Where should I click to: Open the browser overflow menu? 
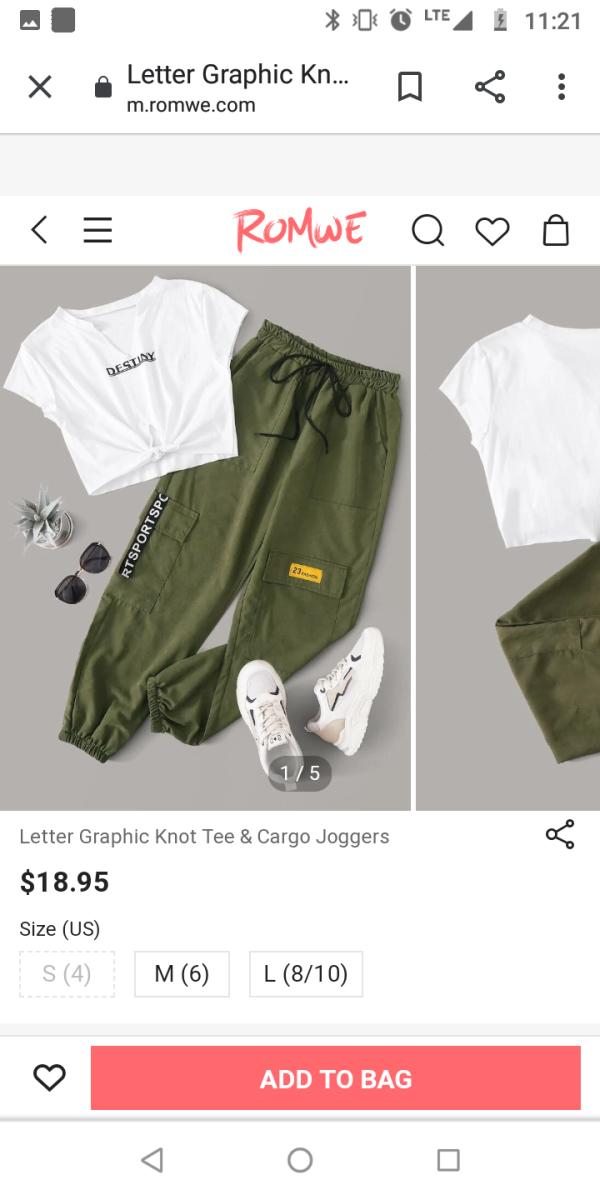pos(562,88)
